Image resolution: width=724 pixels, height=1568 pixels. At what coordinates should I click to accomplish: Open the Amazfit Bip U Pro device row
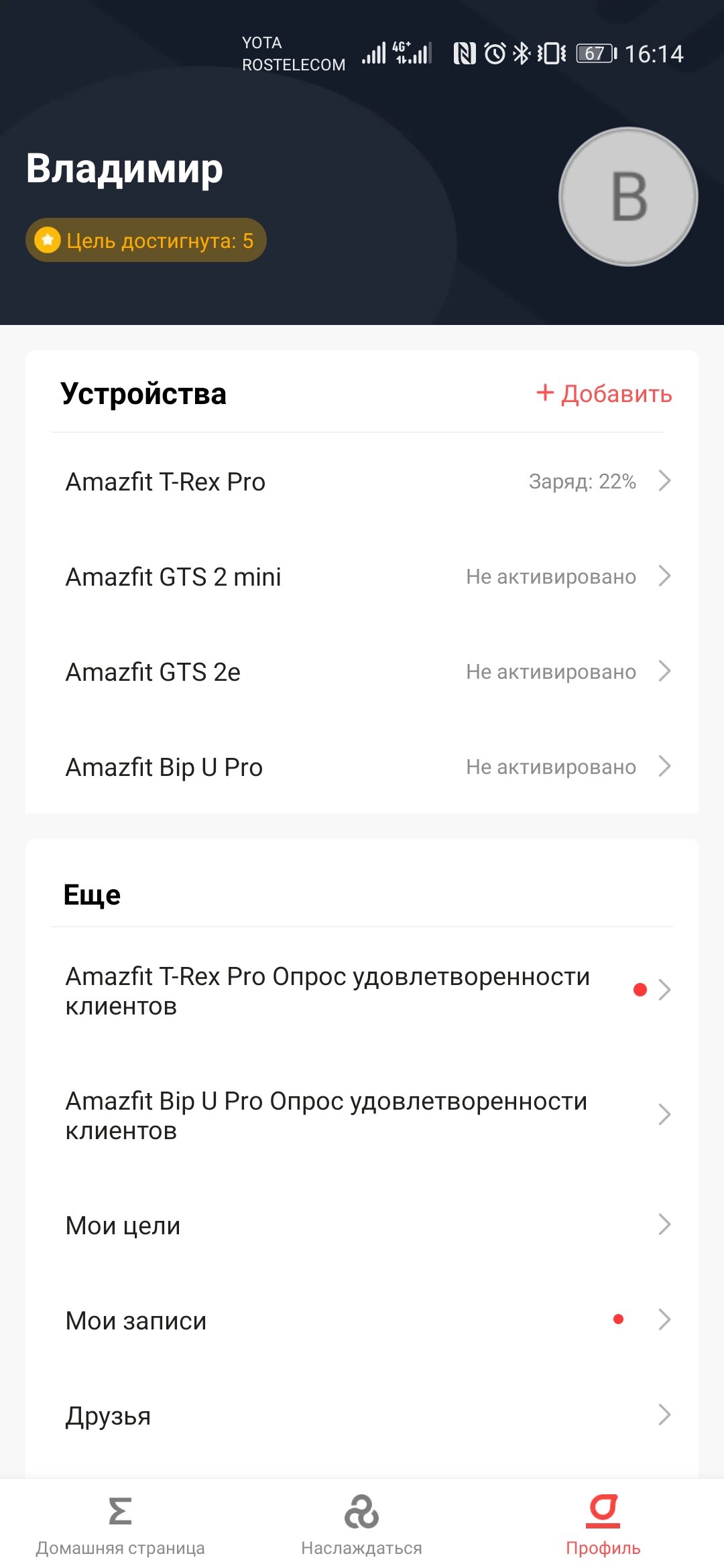[362, 767]
